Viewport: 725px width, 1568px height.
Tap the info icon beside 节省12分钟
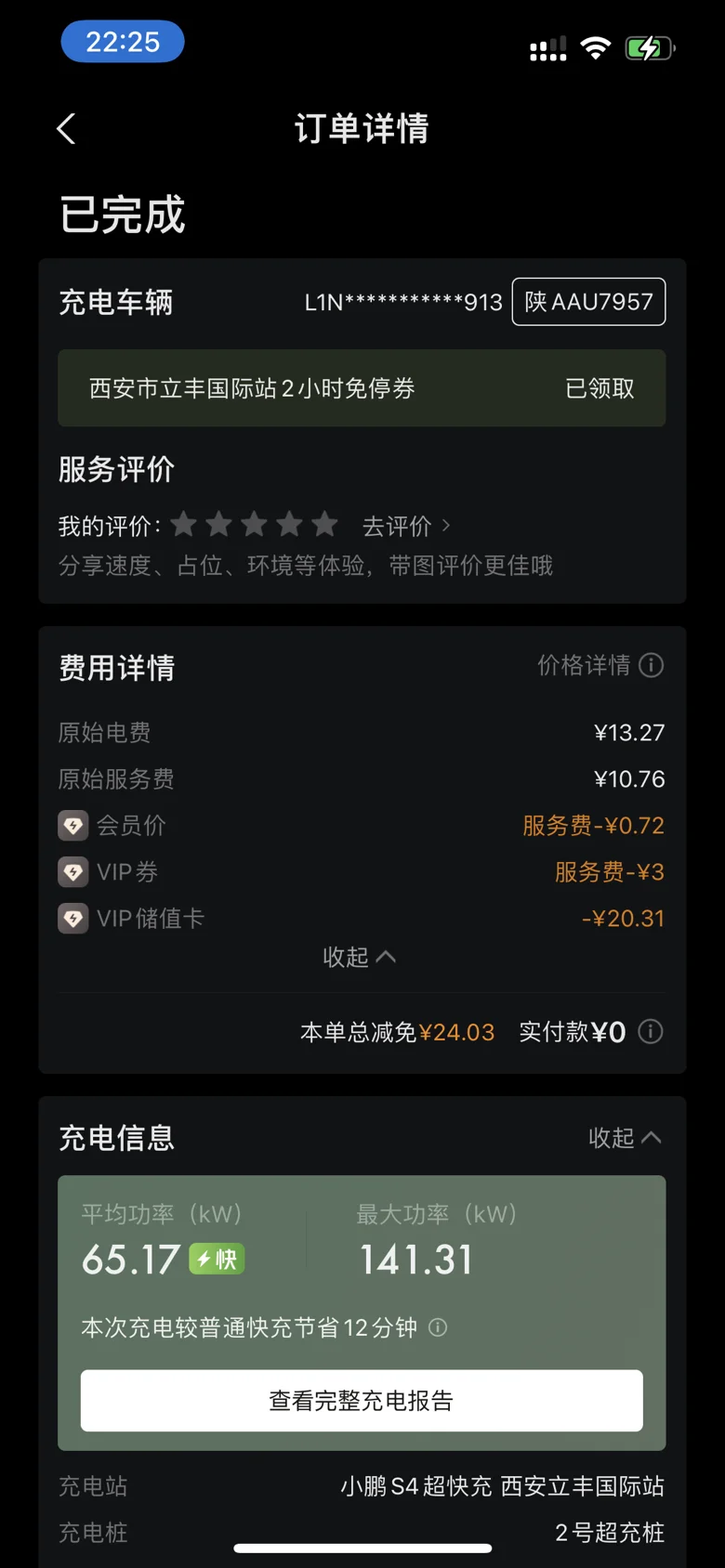[x=438, y=1327]
